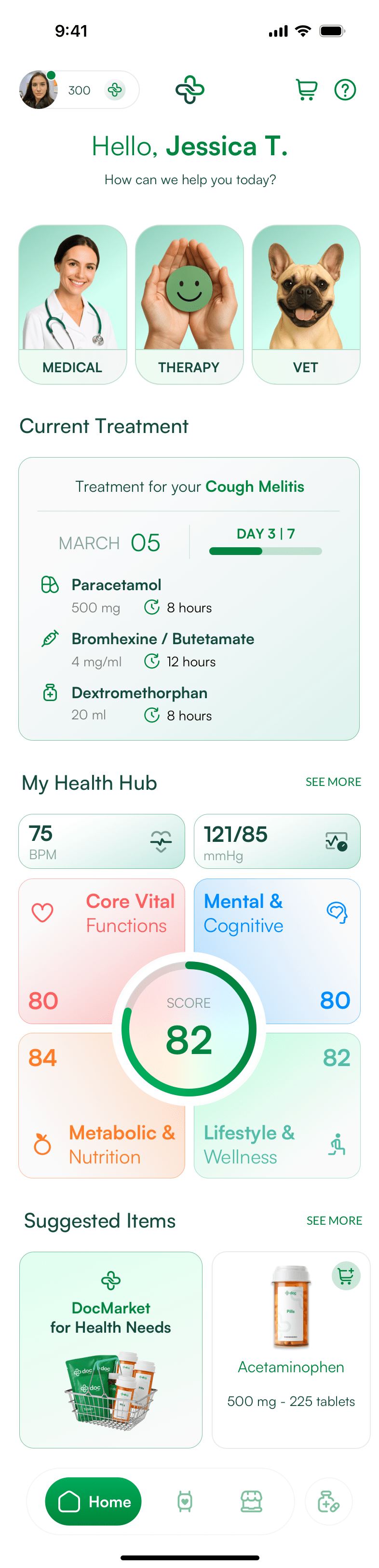Add Acetaminophen to cart
This screenshot has width=379, height=1568.
click(x=346, y=1276)
